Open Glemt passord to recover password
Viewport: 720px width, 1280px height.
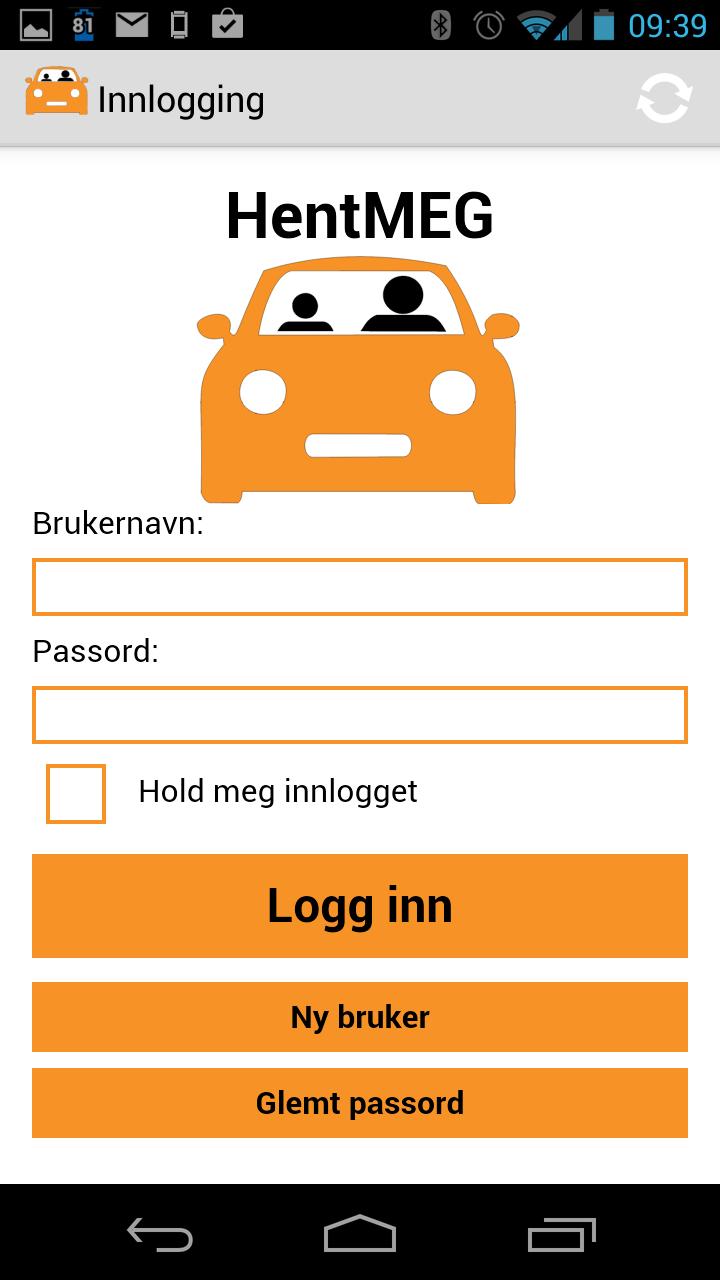tap(360, 1103)
